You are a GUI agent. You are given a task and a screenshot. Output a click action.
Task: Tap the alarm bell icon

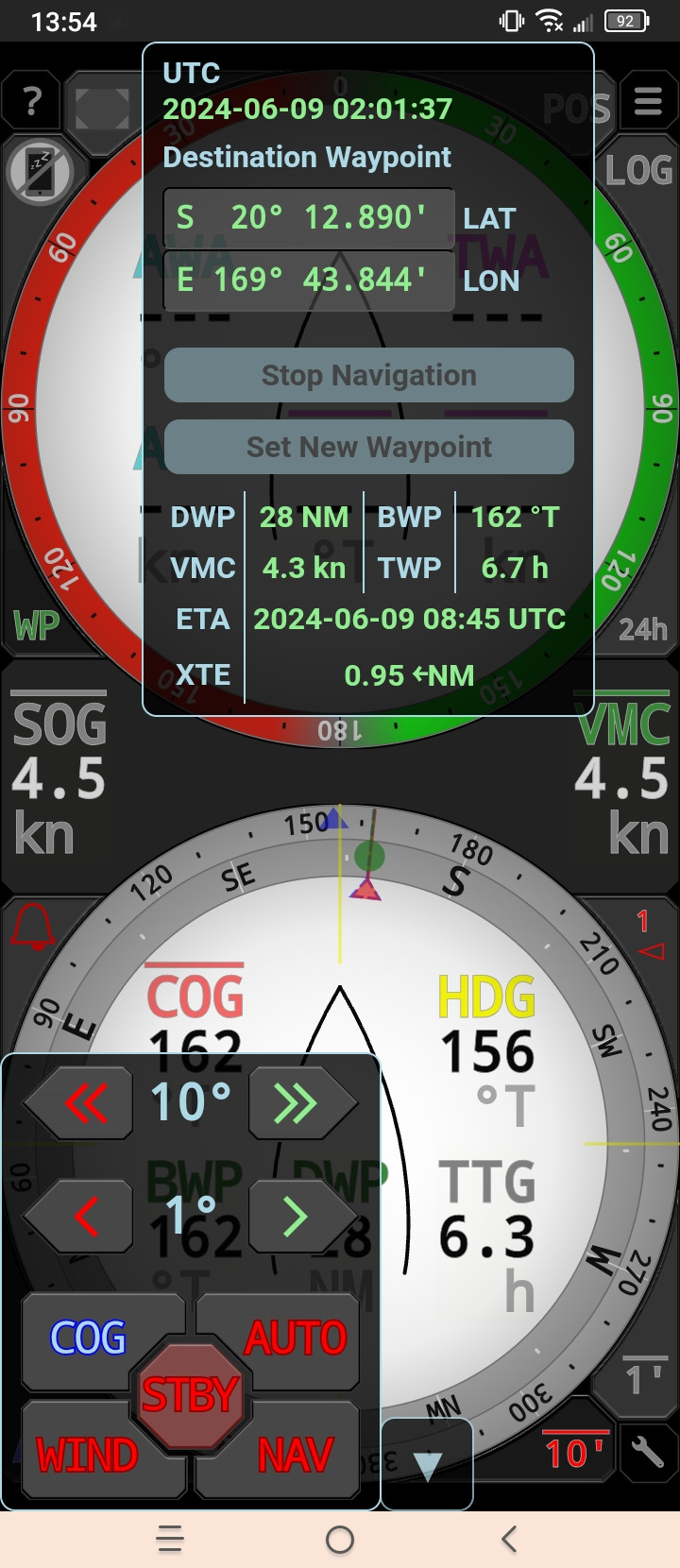pos(32,927)
